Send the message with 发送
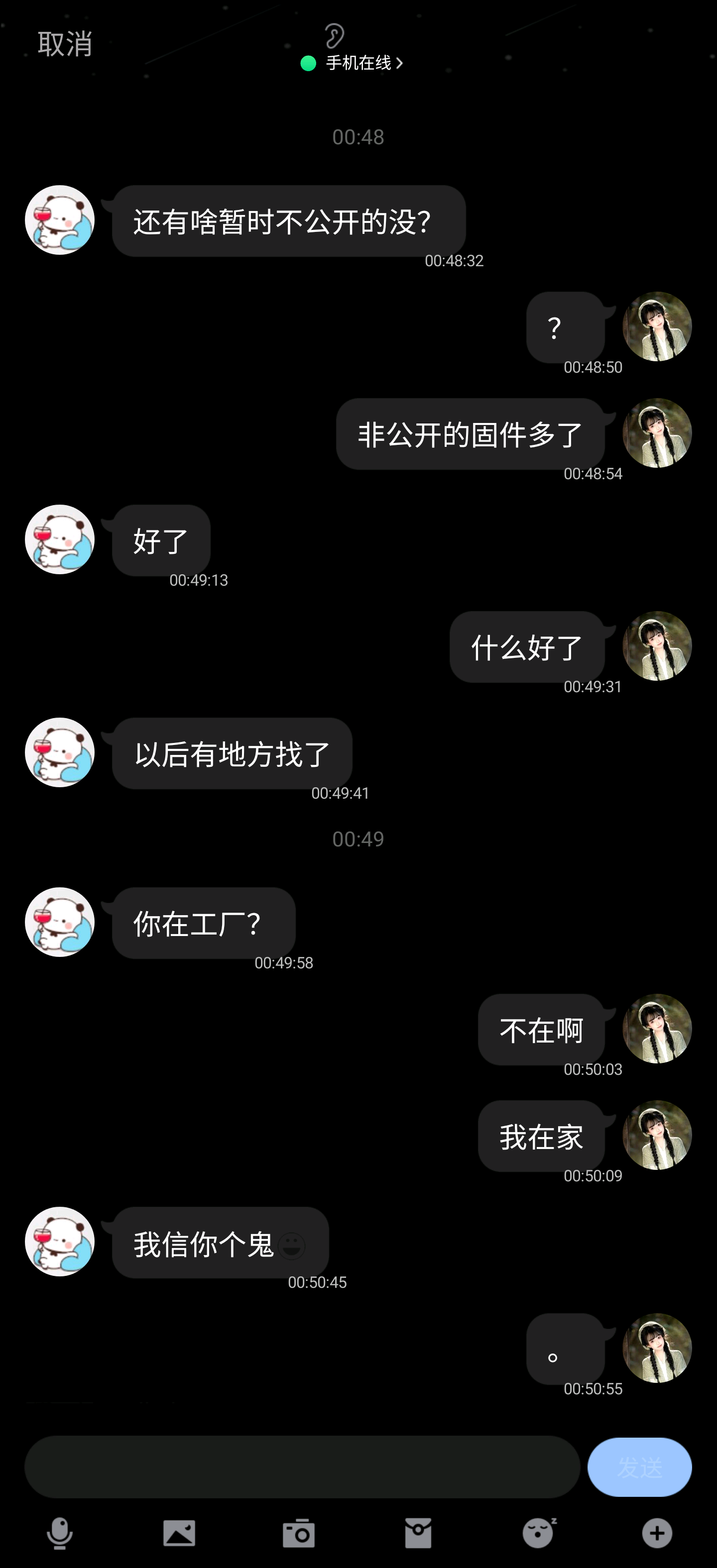The height and width of the screenshot is (1568, 717). tap(639, 1467)
